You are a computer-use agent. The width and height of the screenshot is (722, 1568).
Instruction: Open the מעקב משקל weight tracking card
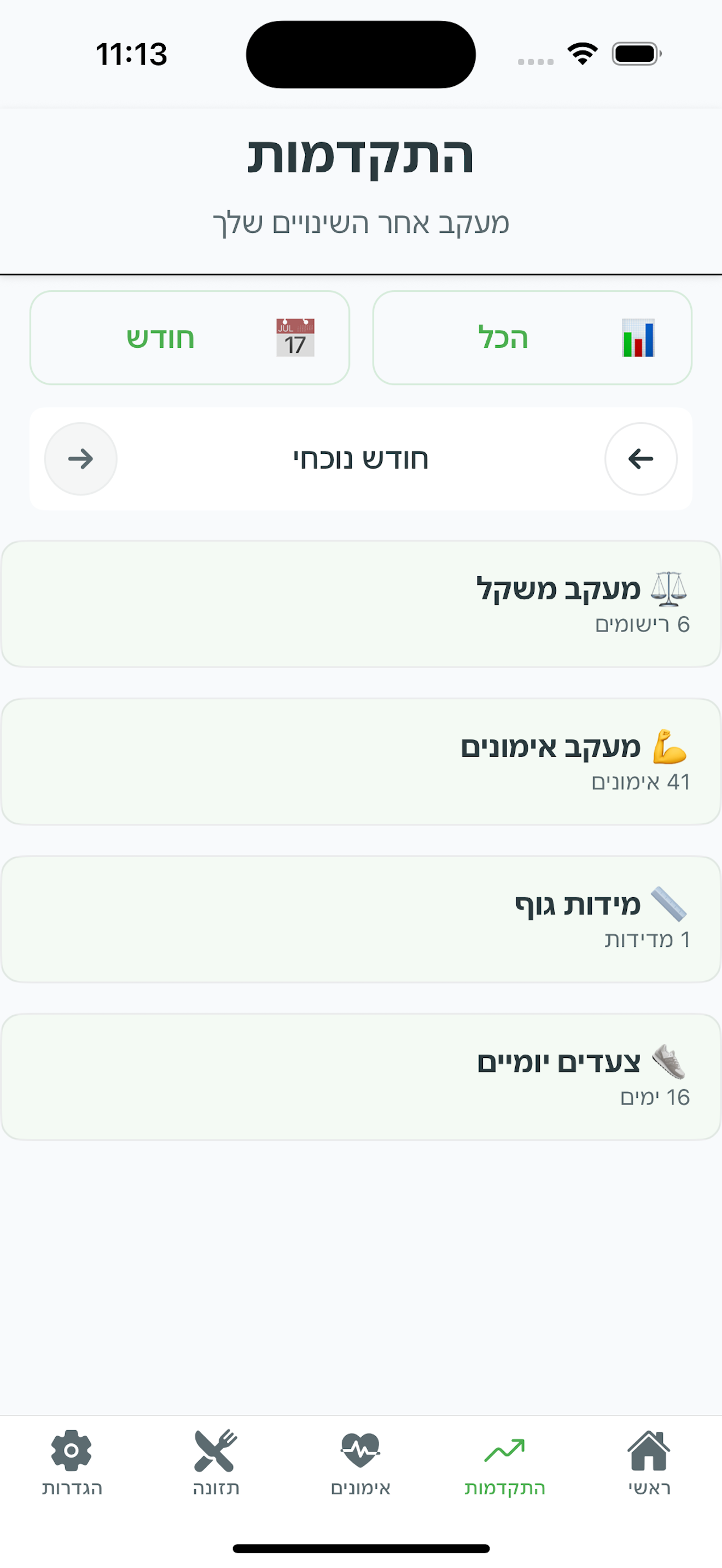point(361,604)
